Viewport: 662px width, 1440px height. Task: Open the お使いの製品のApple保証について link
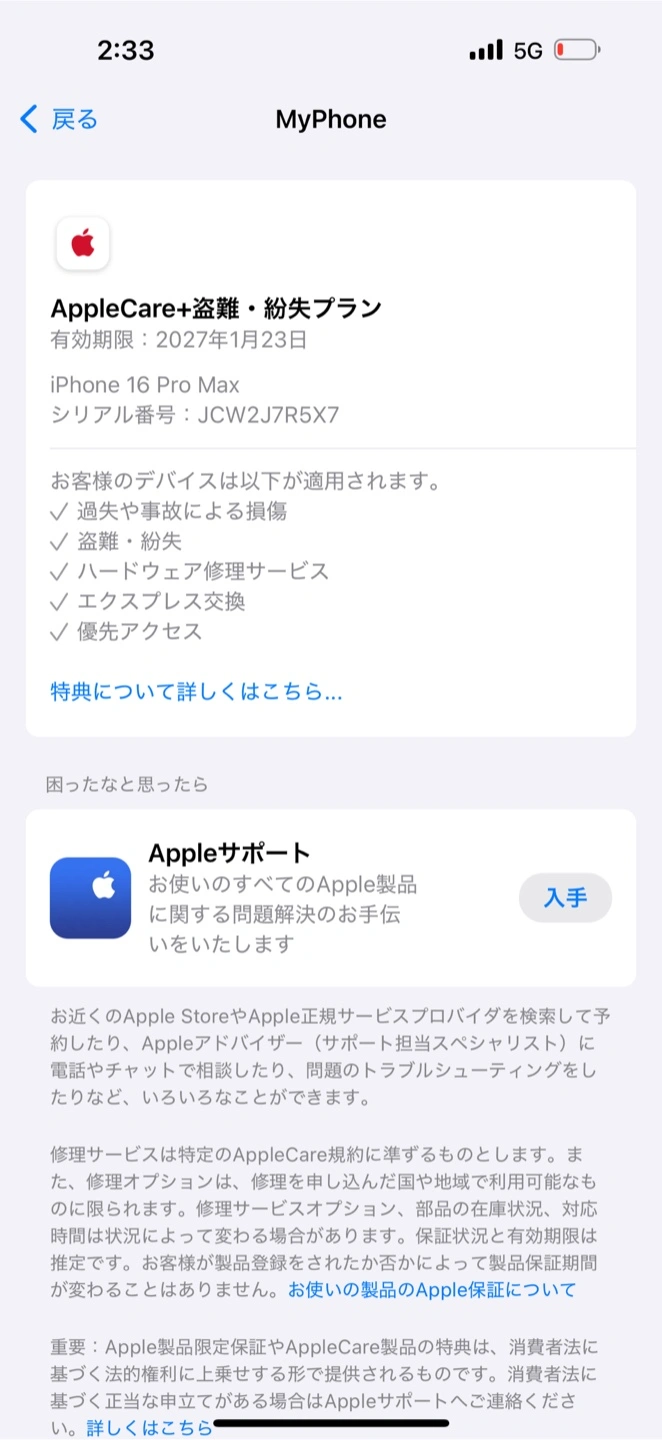click(x=431, y=1290)
